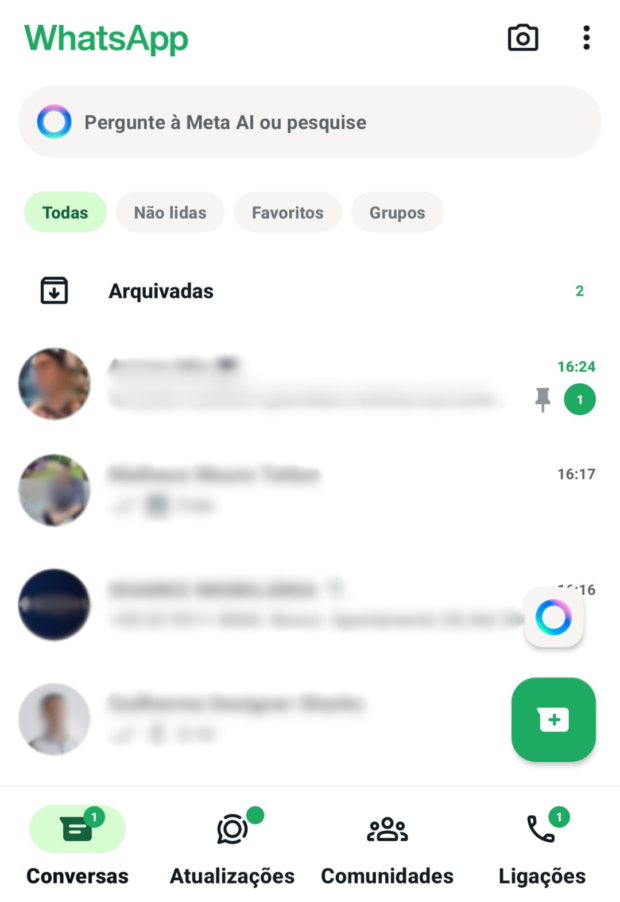Show the Favoritos filter
Screen dimensions: 620x902
click(287, 212)
